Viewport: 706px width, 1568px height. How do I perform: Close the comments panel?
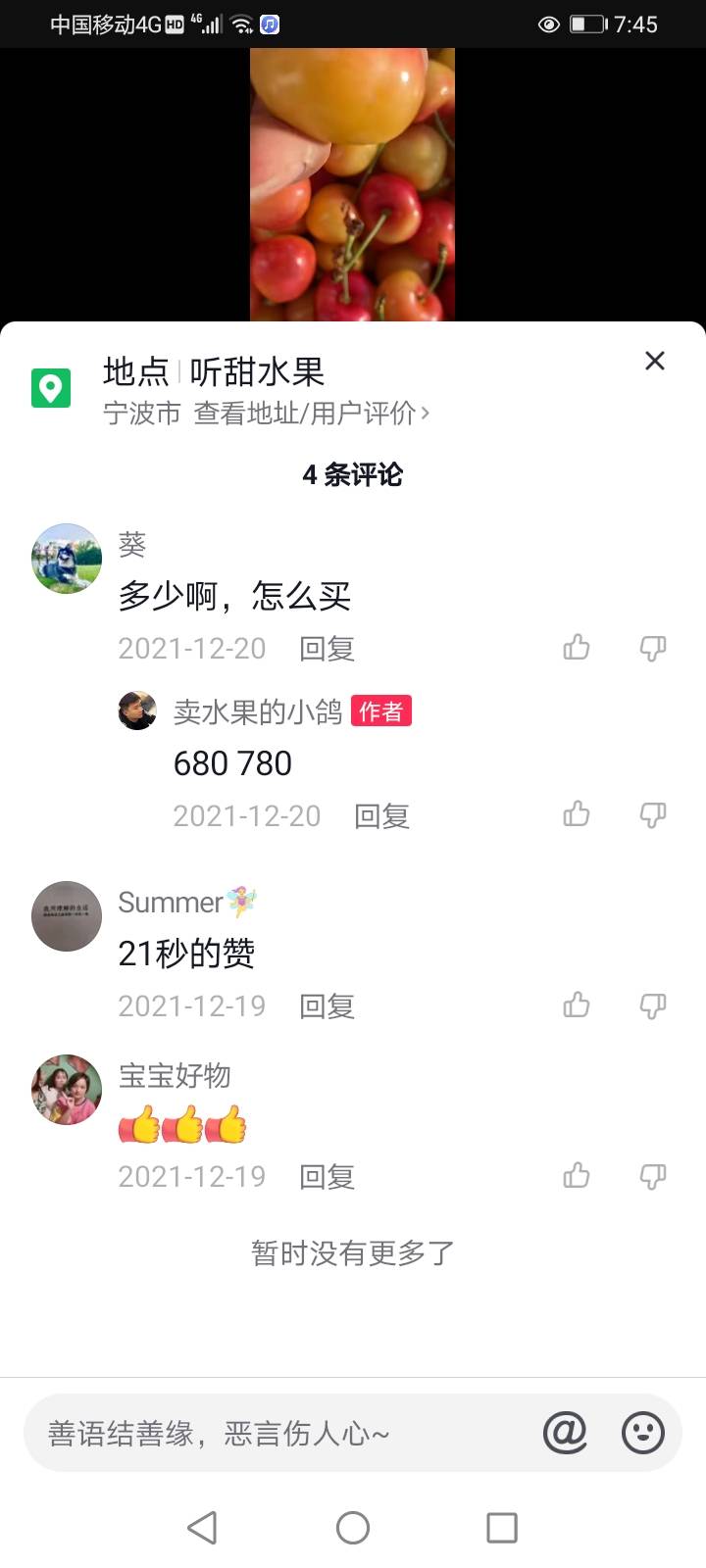655,361
